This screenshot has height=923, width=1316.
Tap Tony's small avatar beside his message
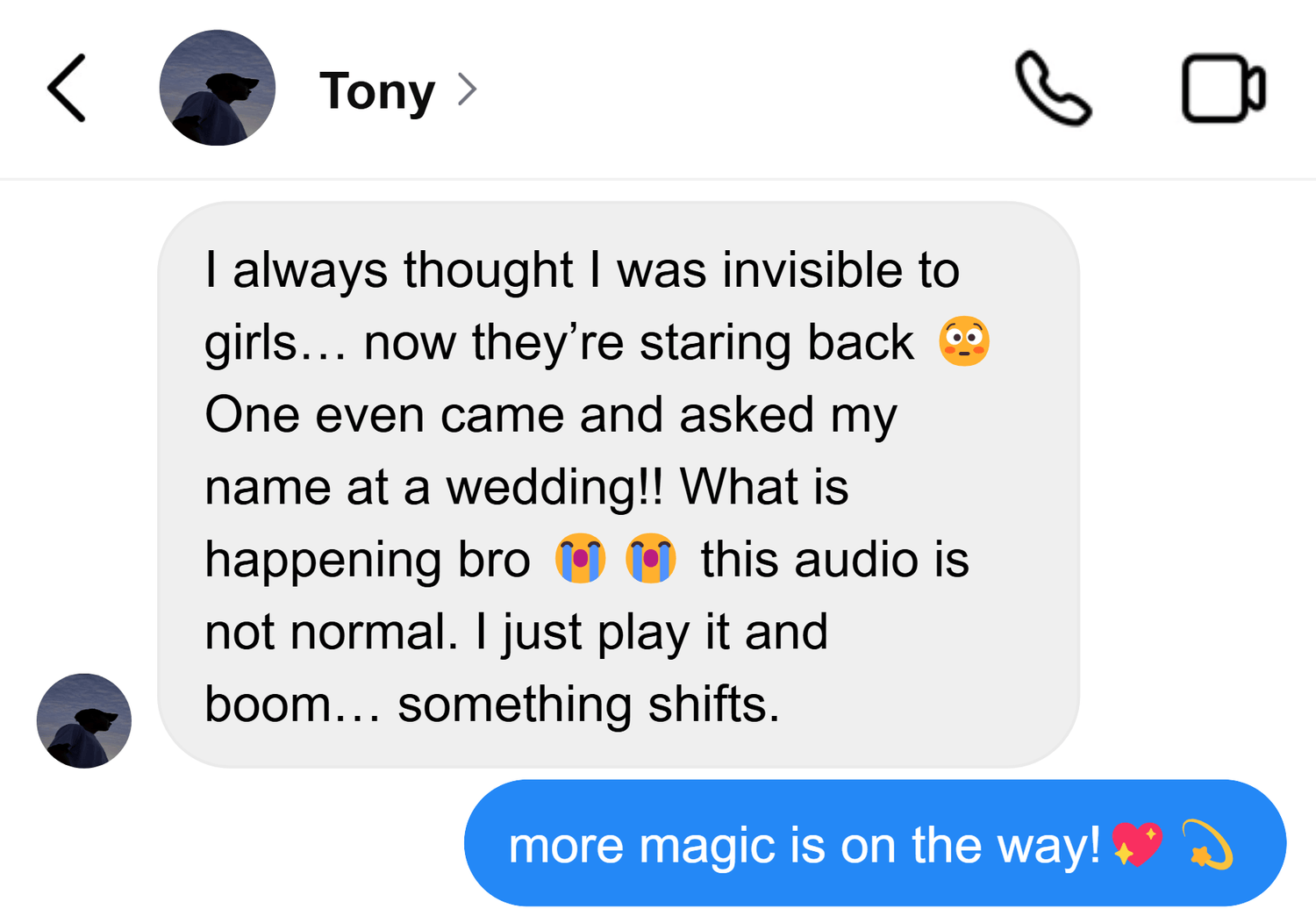point(84,721)
